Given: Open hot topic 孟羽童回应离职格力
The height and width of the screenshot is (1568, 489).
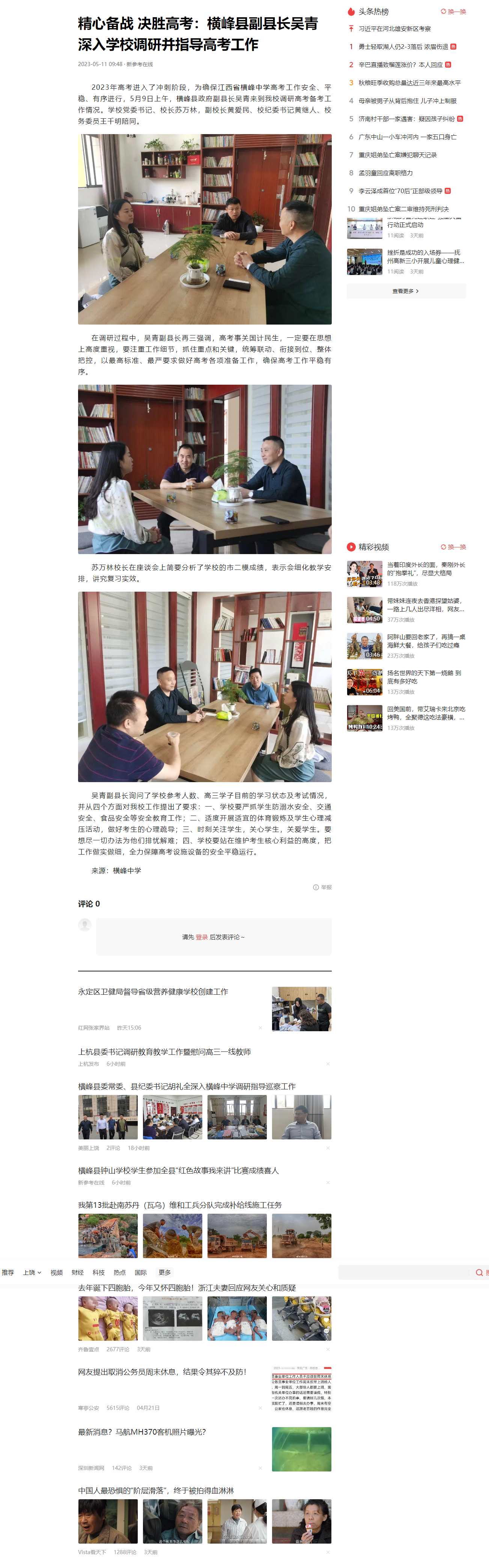Looking at the screenshot, I should [x=385, y=173].
